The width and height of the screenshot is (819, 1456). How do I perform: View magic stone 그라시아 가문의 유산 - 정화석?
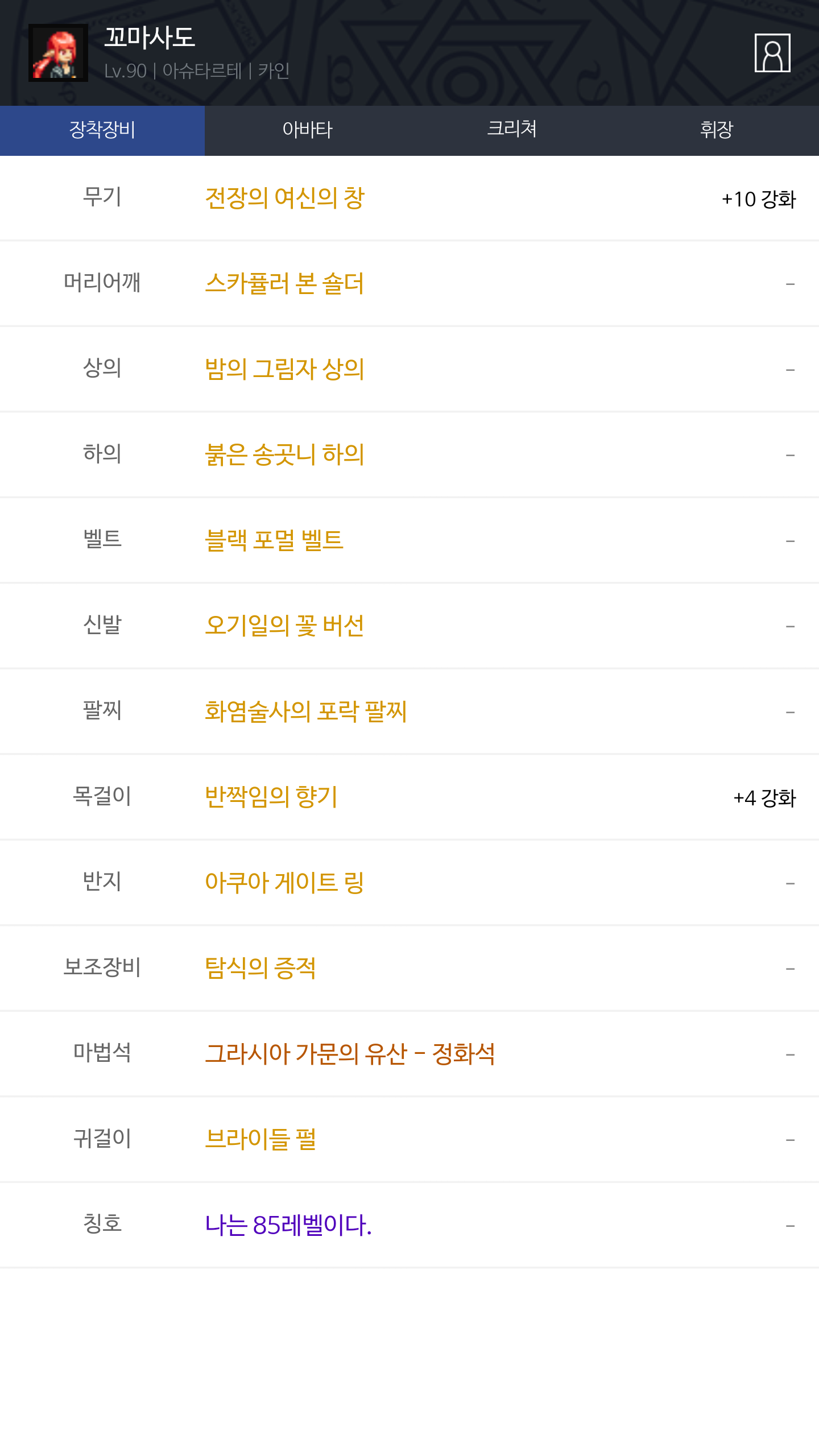click(350, 1053)
